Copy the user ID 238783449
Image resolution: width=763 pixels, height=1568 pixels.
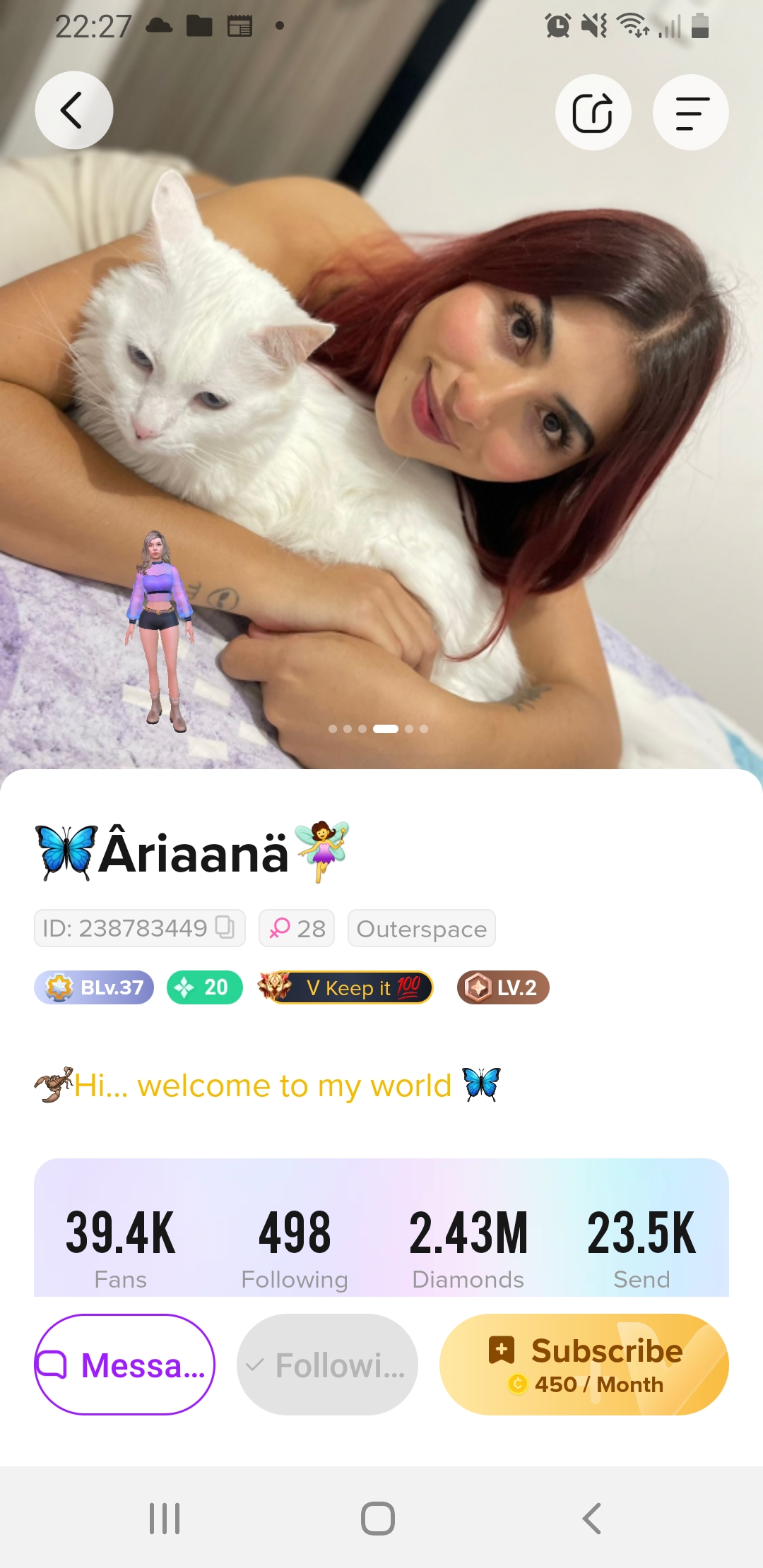coord(225,927)
